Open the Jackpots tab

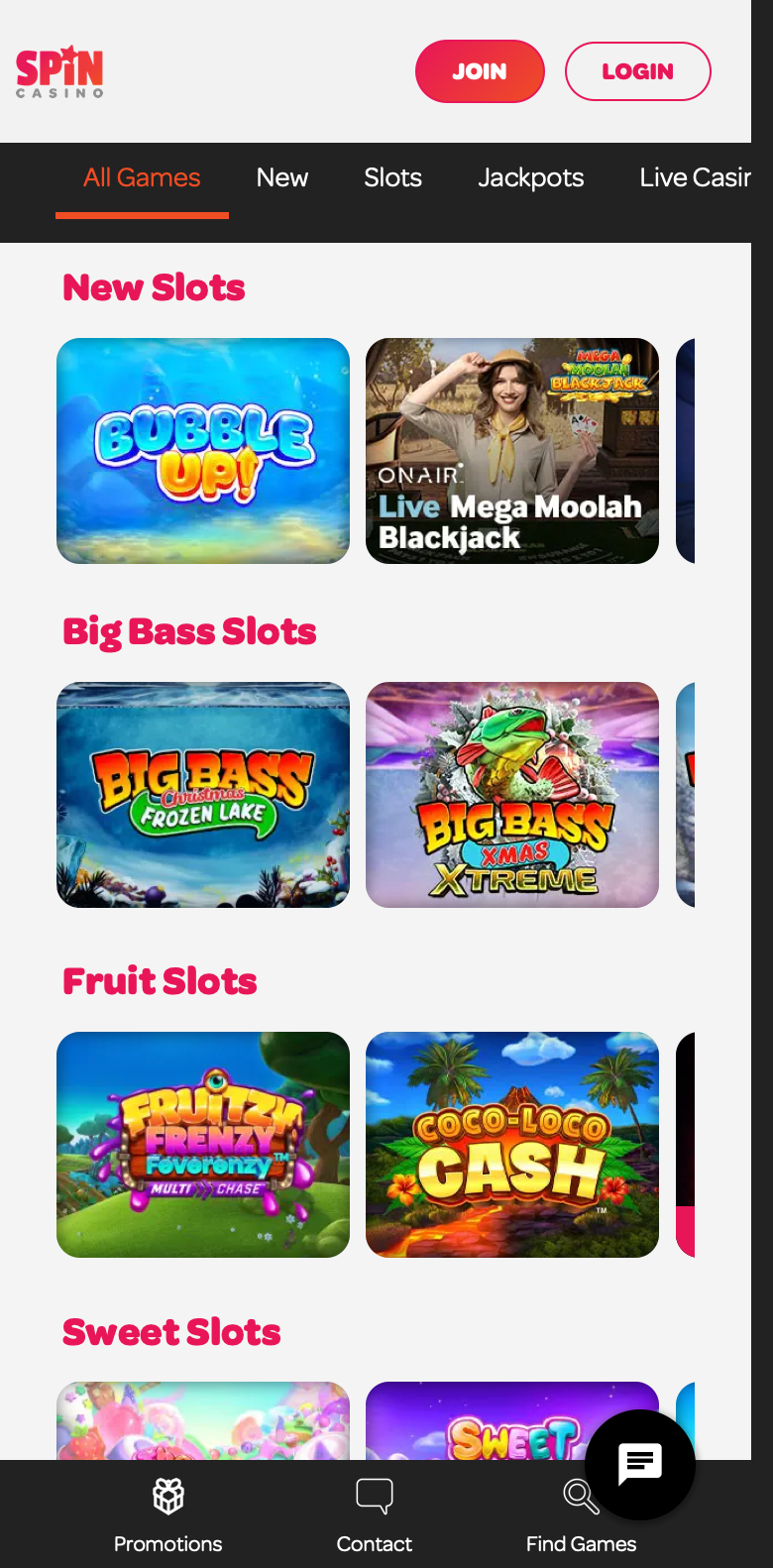coord(530,178)
